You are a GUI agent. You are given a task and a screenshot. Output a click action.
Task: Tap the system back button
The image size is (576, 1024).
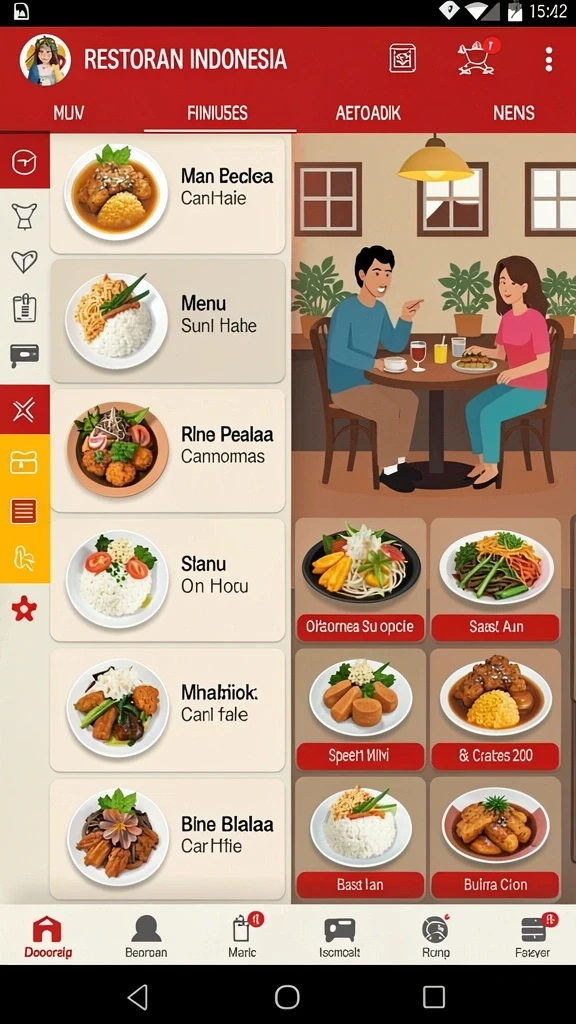click(x=138, y=997)
